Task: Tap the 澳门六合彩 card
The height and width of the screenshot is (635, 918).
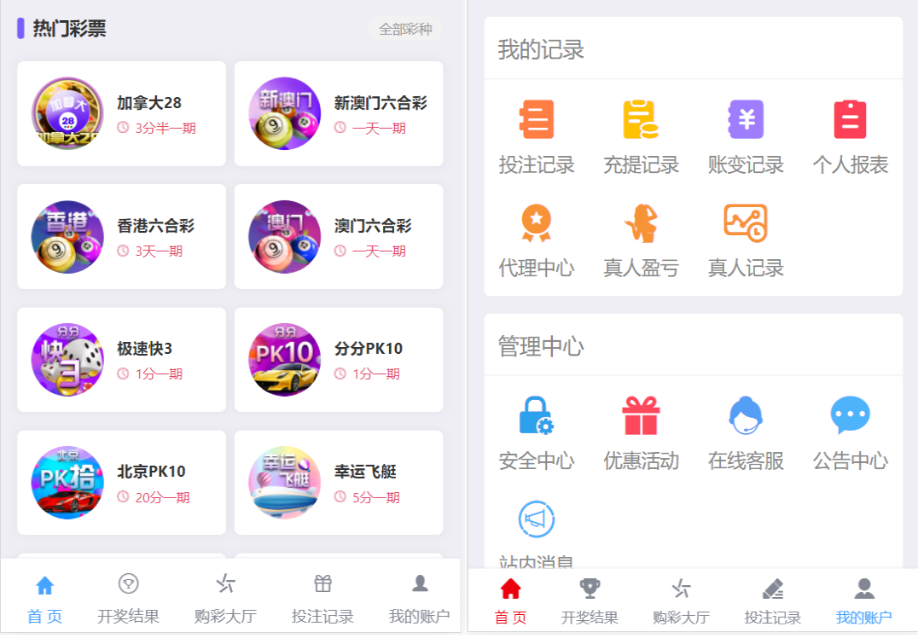Action: pos(338,237)
